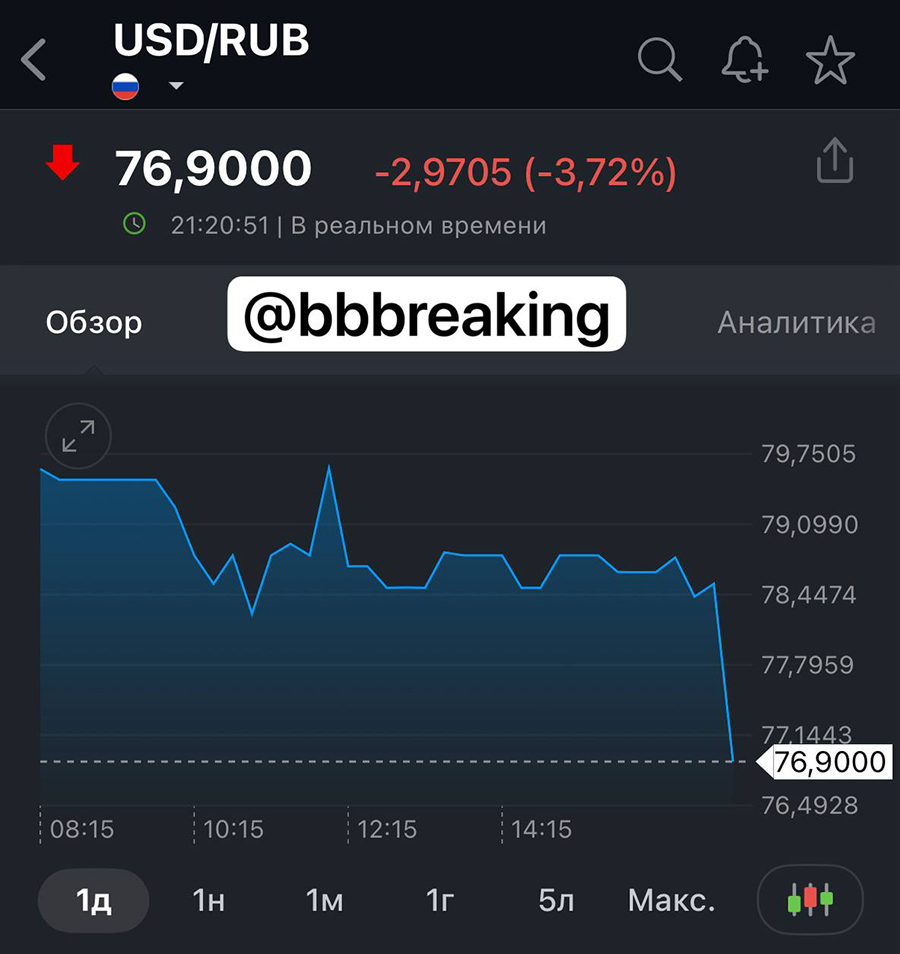Select the 1д chart range
This screenshot has height=954, width=900.
pyautogui.click(x=93, y=901)
